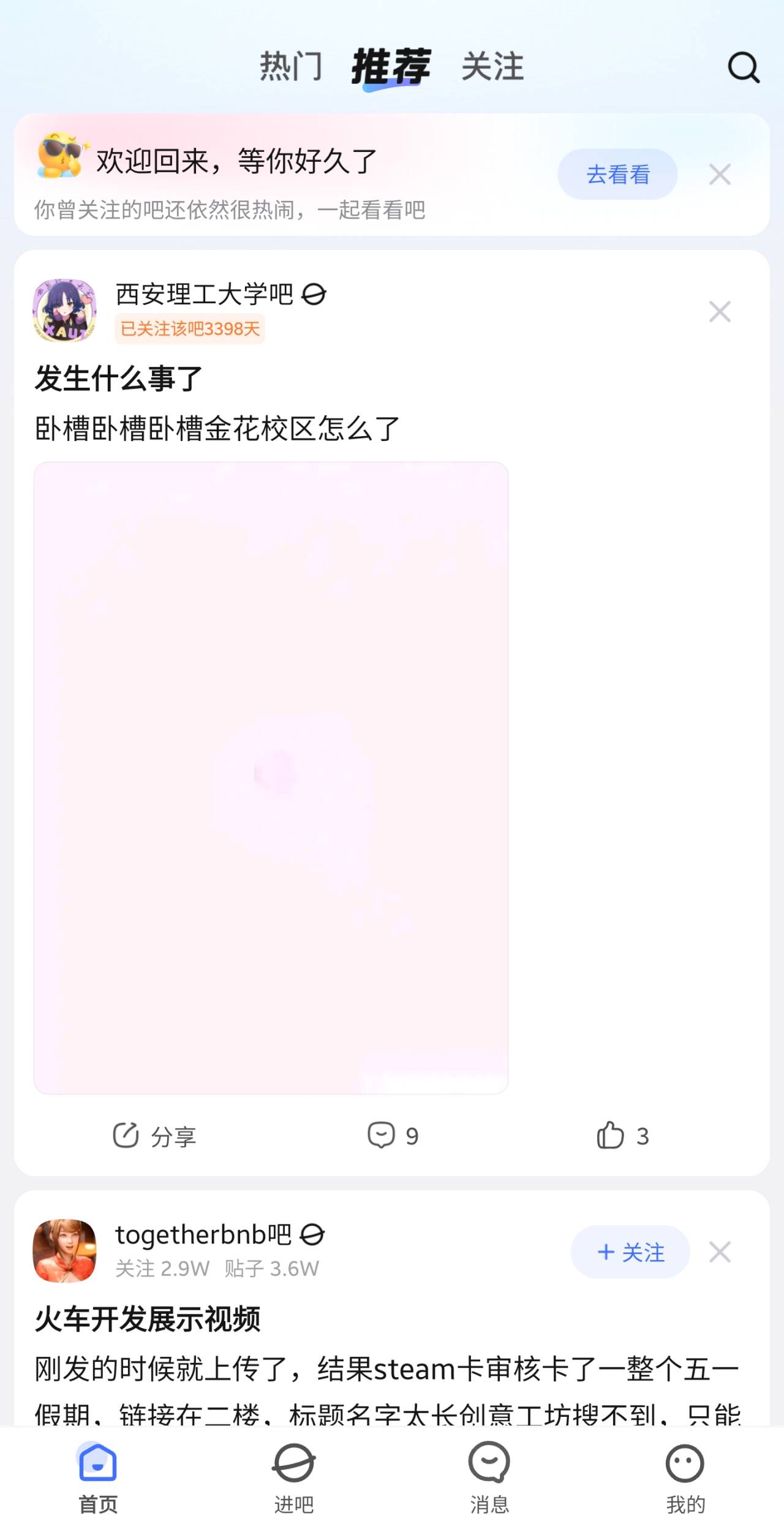Screen dimensions: 784x1529
Task: Tap the 去看看 button
Action: coord(617,174)
